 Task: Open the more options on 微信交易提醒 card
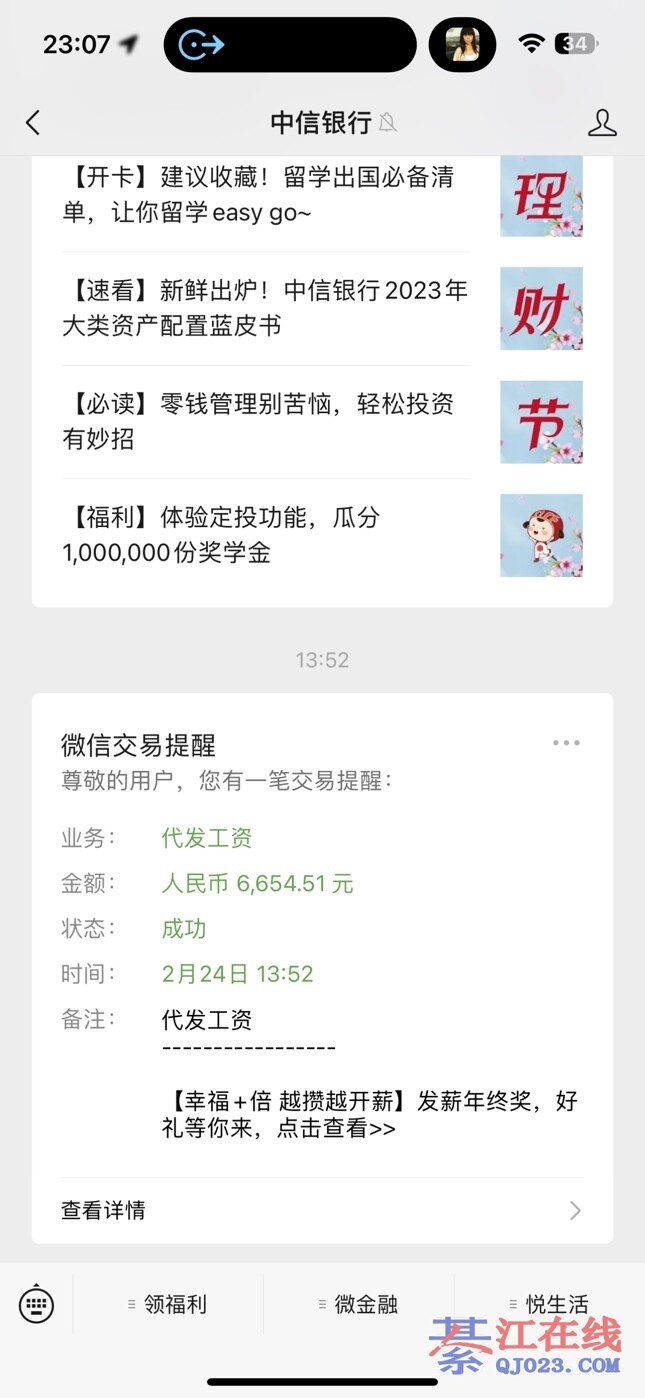click(x=566, y=743)
